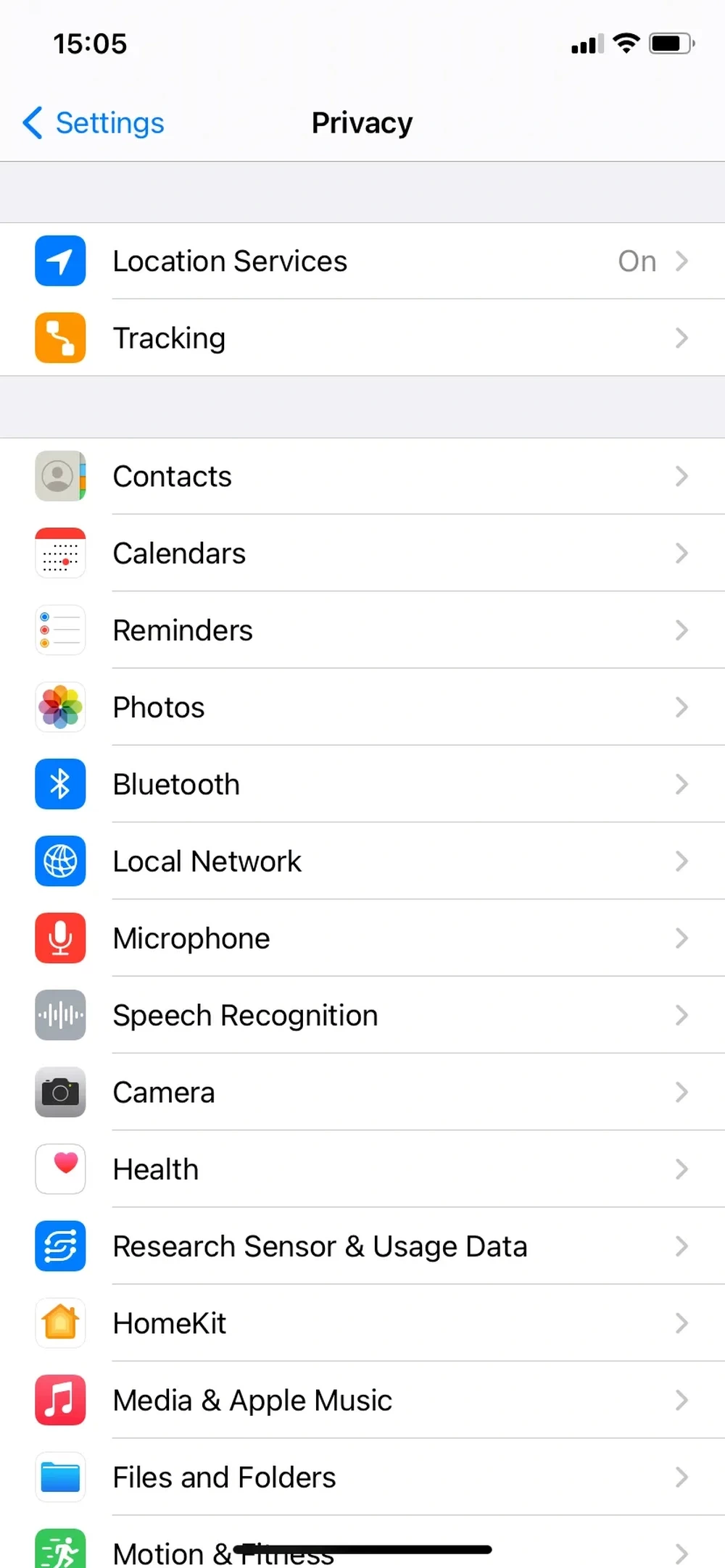Go back to Settings
This screenshot has width=725, height=1568.
(94, 123)
